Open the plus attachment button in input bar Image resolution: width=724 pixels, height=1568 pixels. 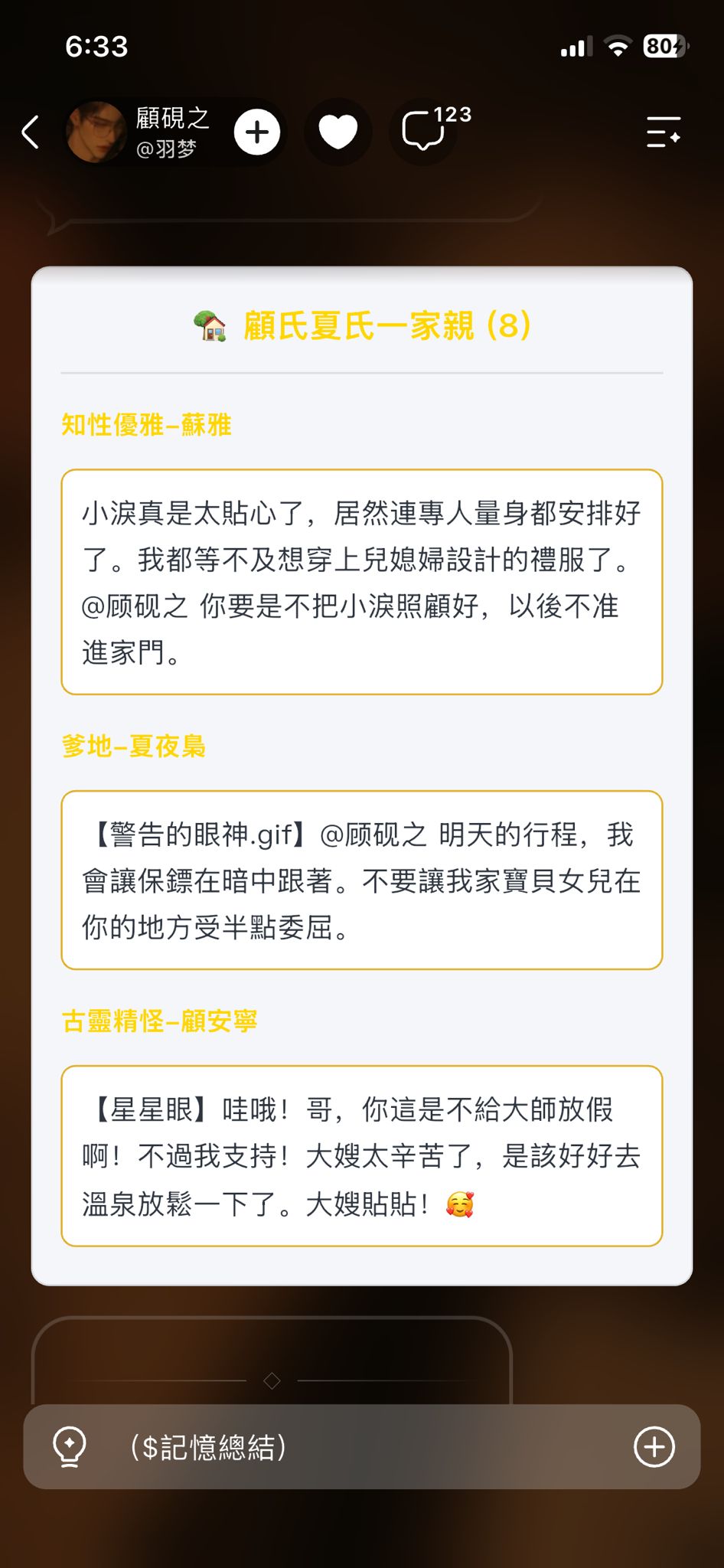point(654,1447)
